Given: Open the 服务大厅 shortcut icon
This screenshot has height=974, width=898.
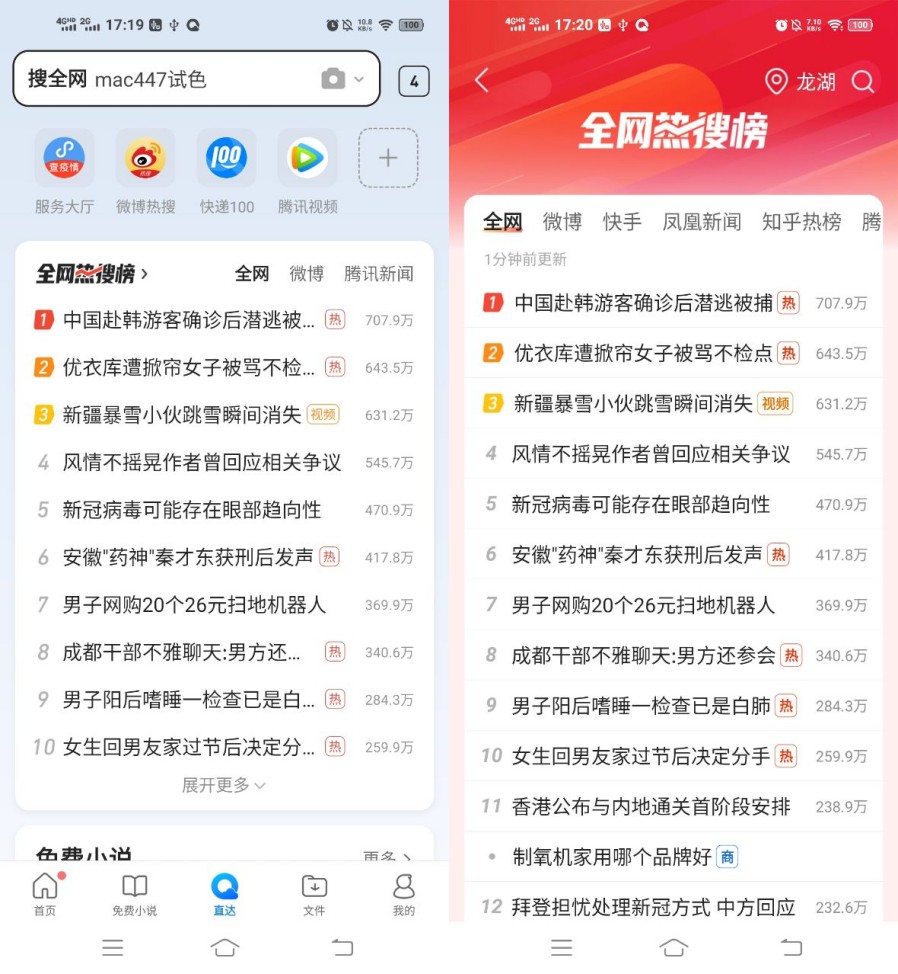Looking at the screenshot, I should (64, 157).
